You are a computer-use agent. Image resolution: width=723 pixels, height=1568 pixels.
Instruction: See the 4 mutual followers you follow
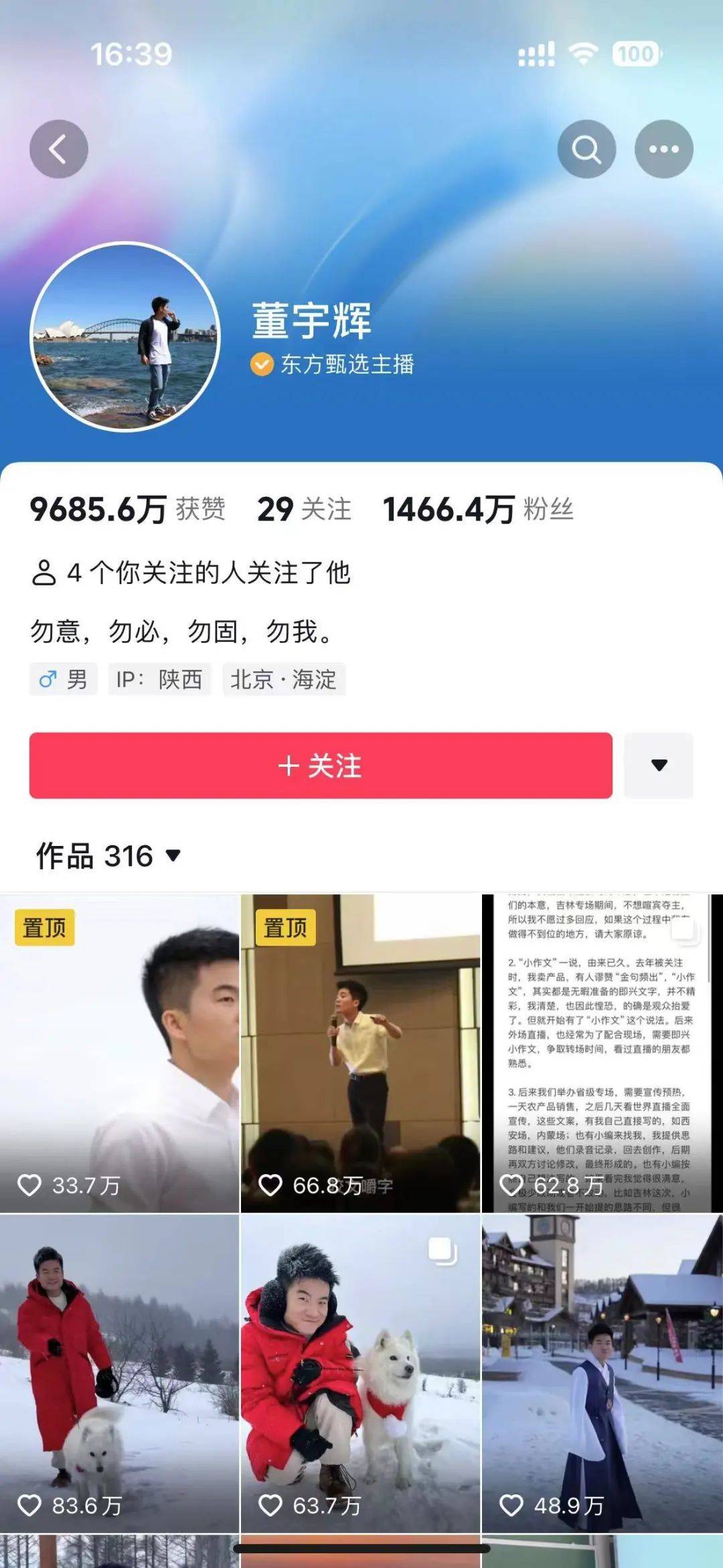click(191, 573)
